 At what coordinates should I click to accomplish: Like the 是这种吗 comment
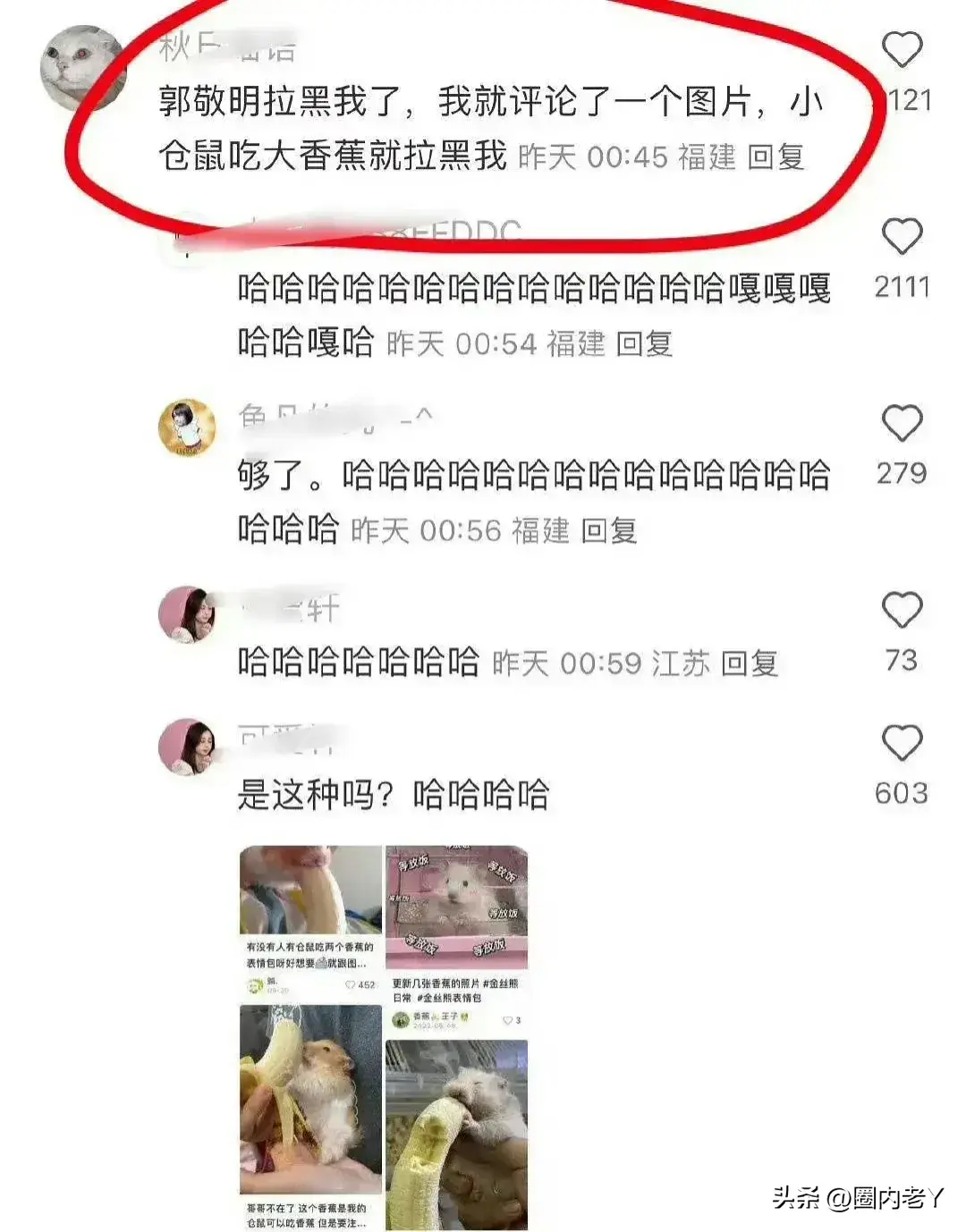[x=902, y=743]
